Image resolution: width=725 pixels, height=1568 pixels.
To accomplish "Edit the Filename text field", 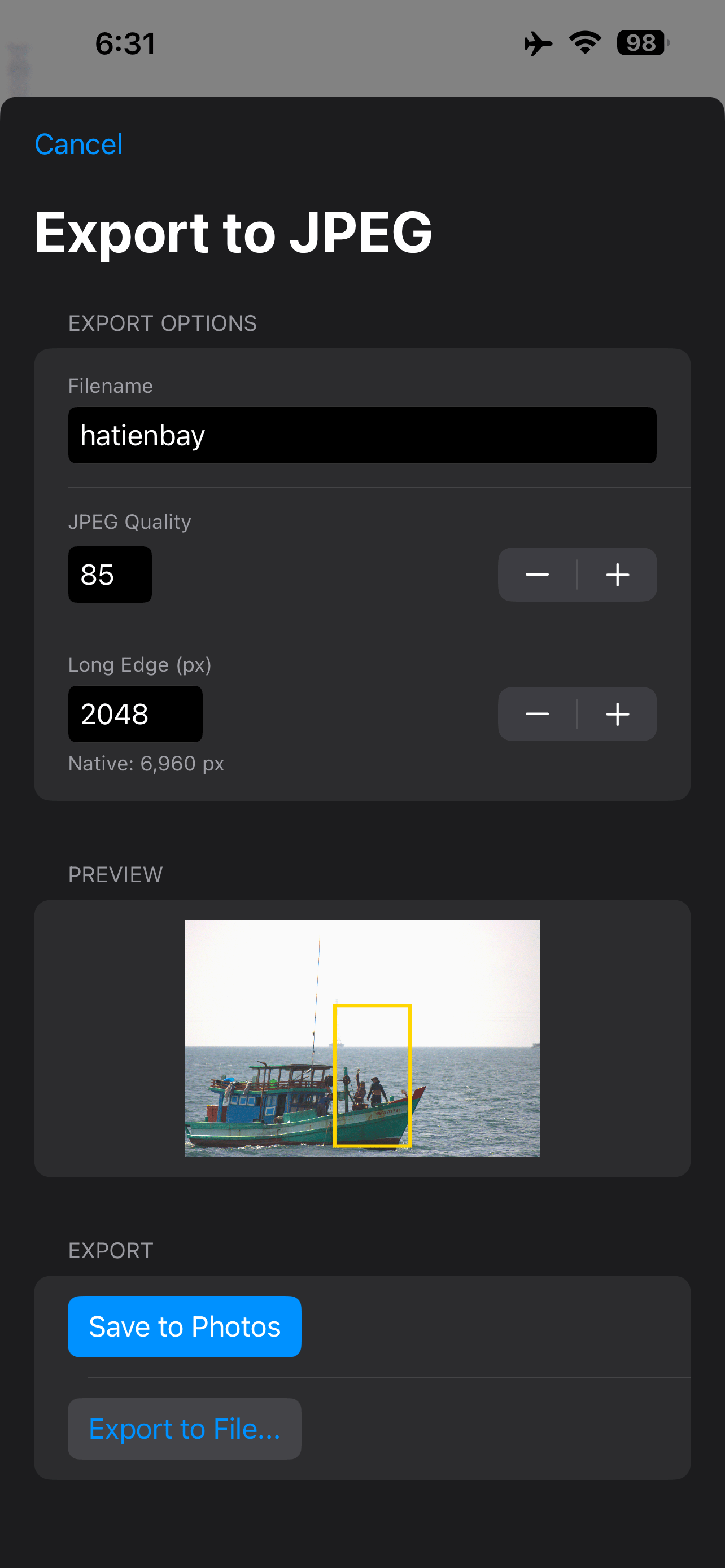I will pos(362,435).
